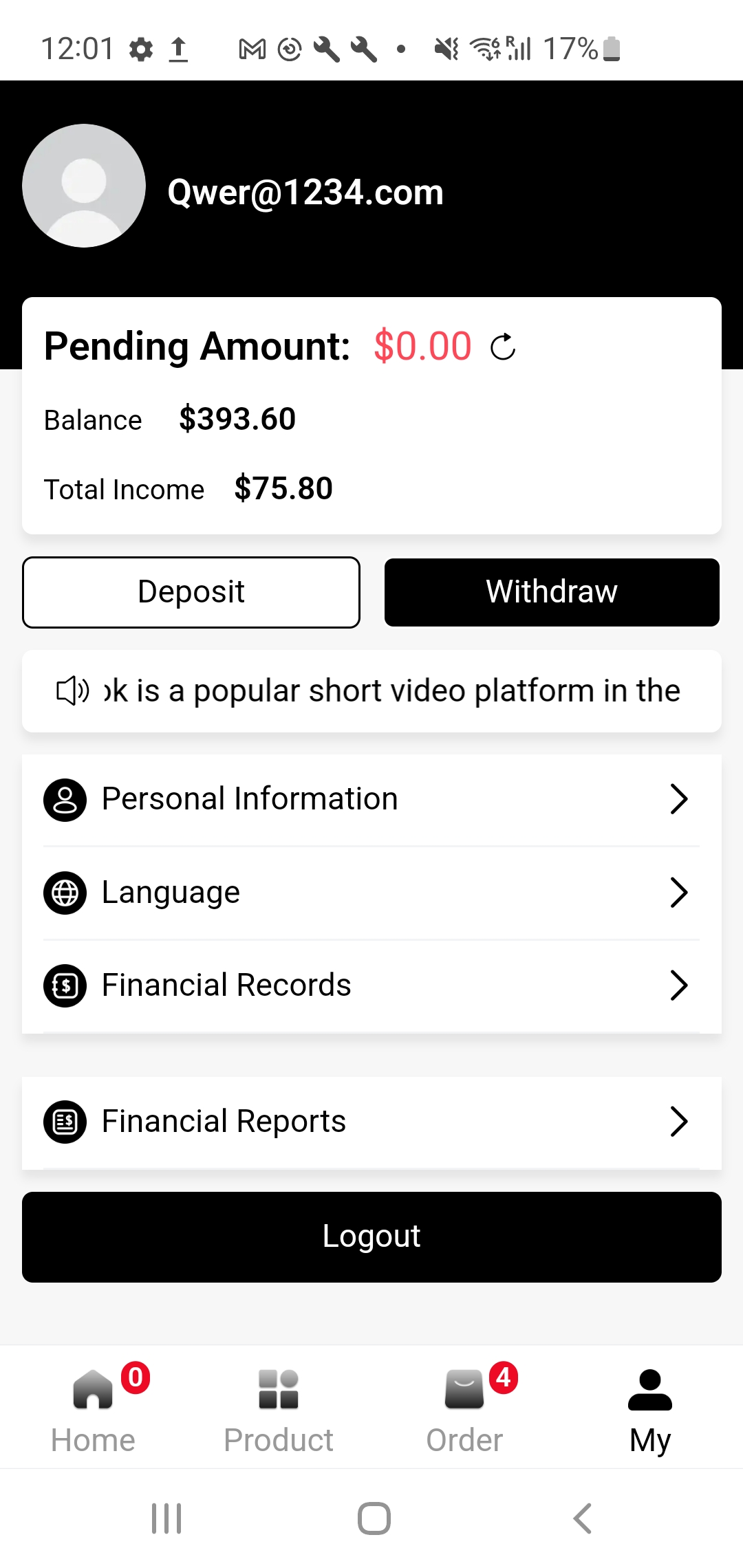Open the Language settings row
This screenshot has height=1568, width=743.
(371, 893)
